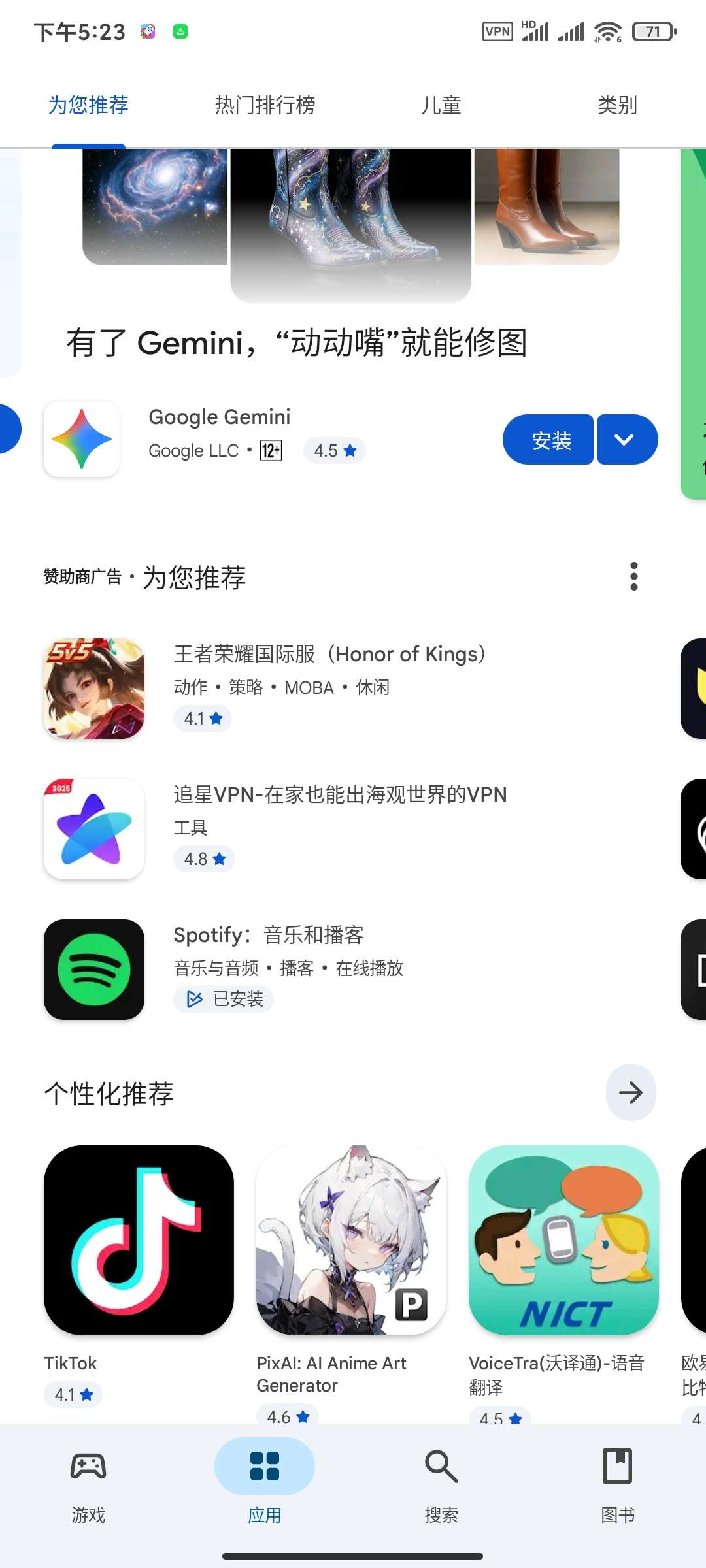
Task: Tap the arrow next to 个性化推荐
Action: [631, 1092]
